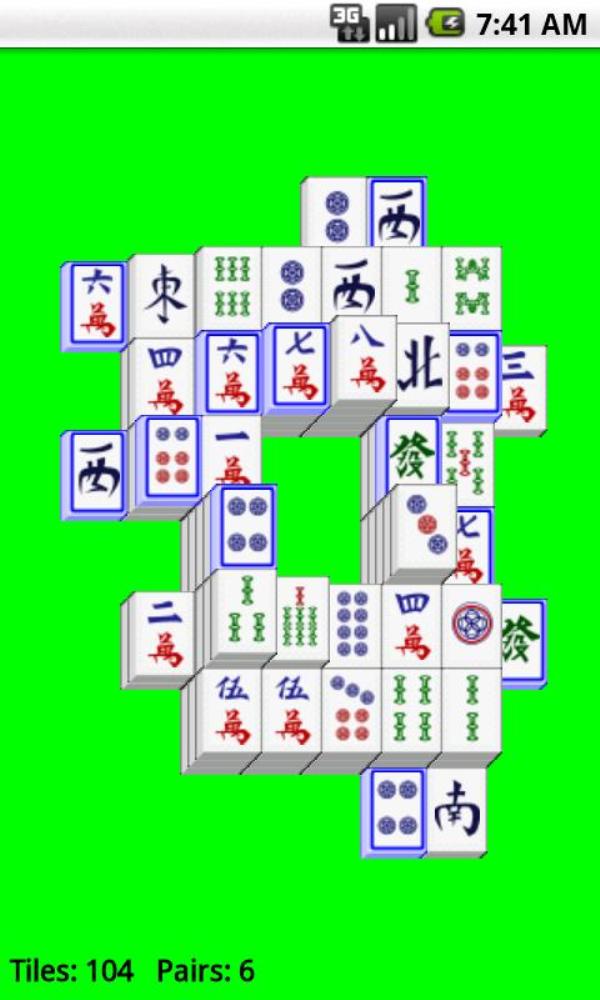Tap the North wind tile
600x1000 pixels.
point(423,366)
